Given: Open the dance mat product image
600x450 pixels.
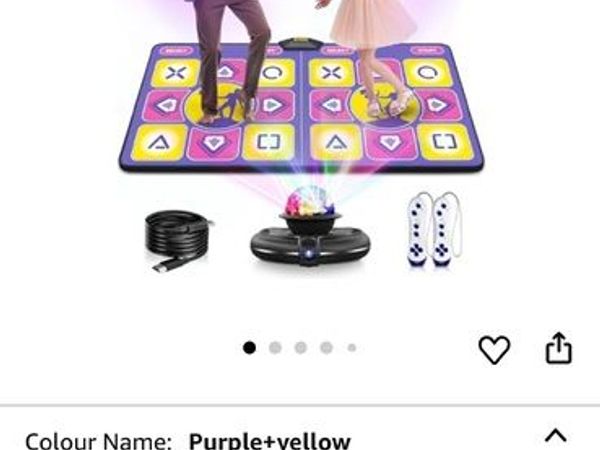Looking at the screenshot, I should click(x=300, y=150).
